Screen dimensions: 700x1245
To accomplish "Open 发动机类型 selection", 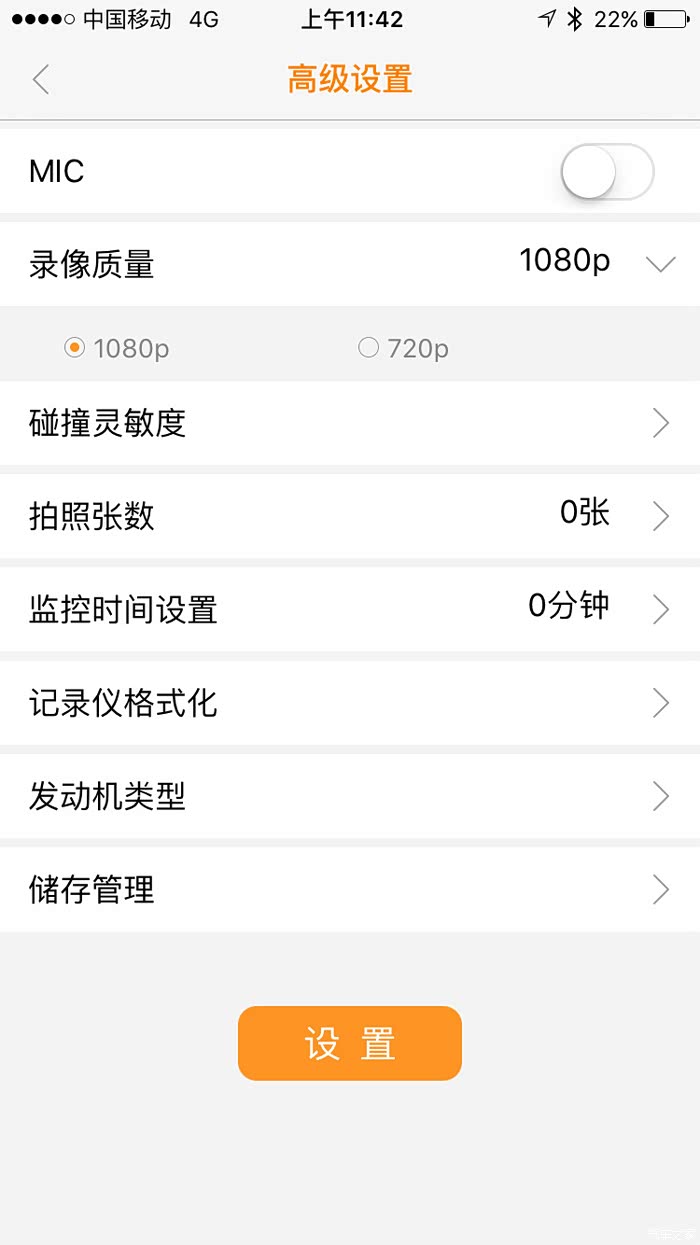I will coord(350,796).
